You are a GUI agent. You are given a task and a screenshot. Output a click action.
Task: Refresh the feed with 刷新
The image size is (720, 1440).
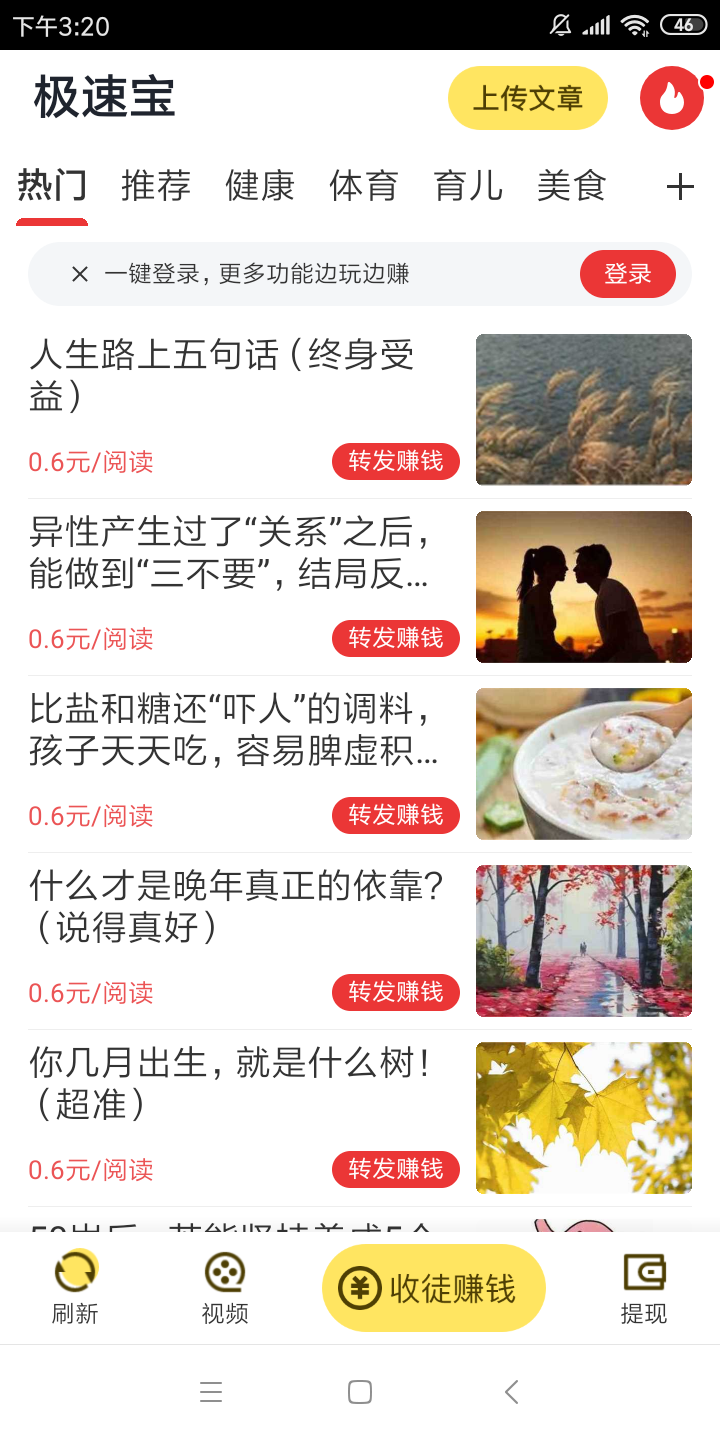(76, 1288)
